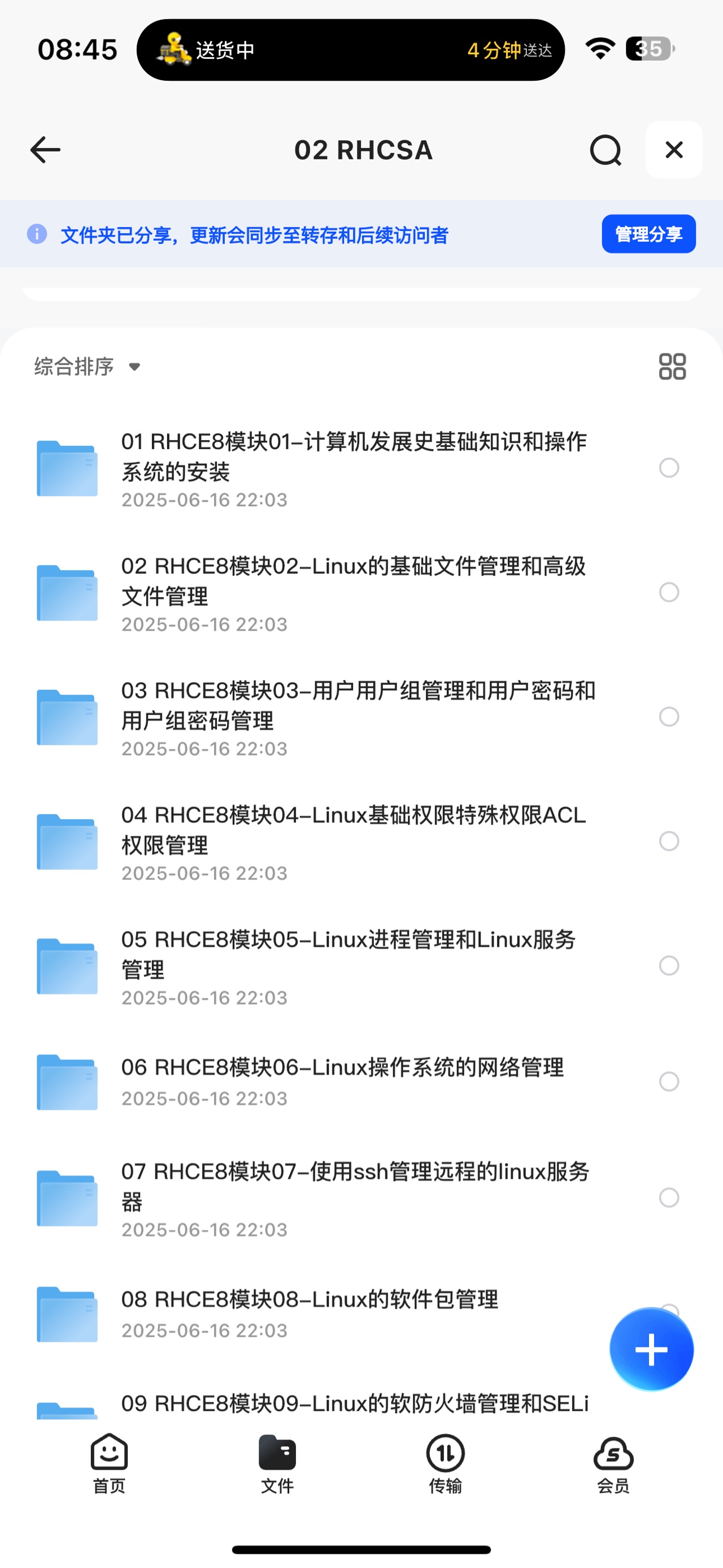Select the folder 06 RHCE8模块06

click(x=669, y=1082)
